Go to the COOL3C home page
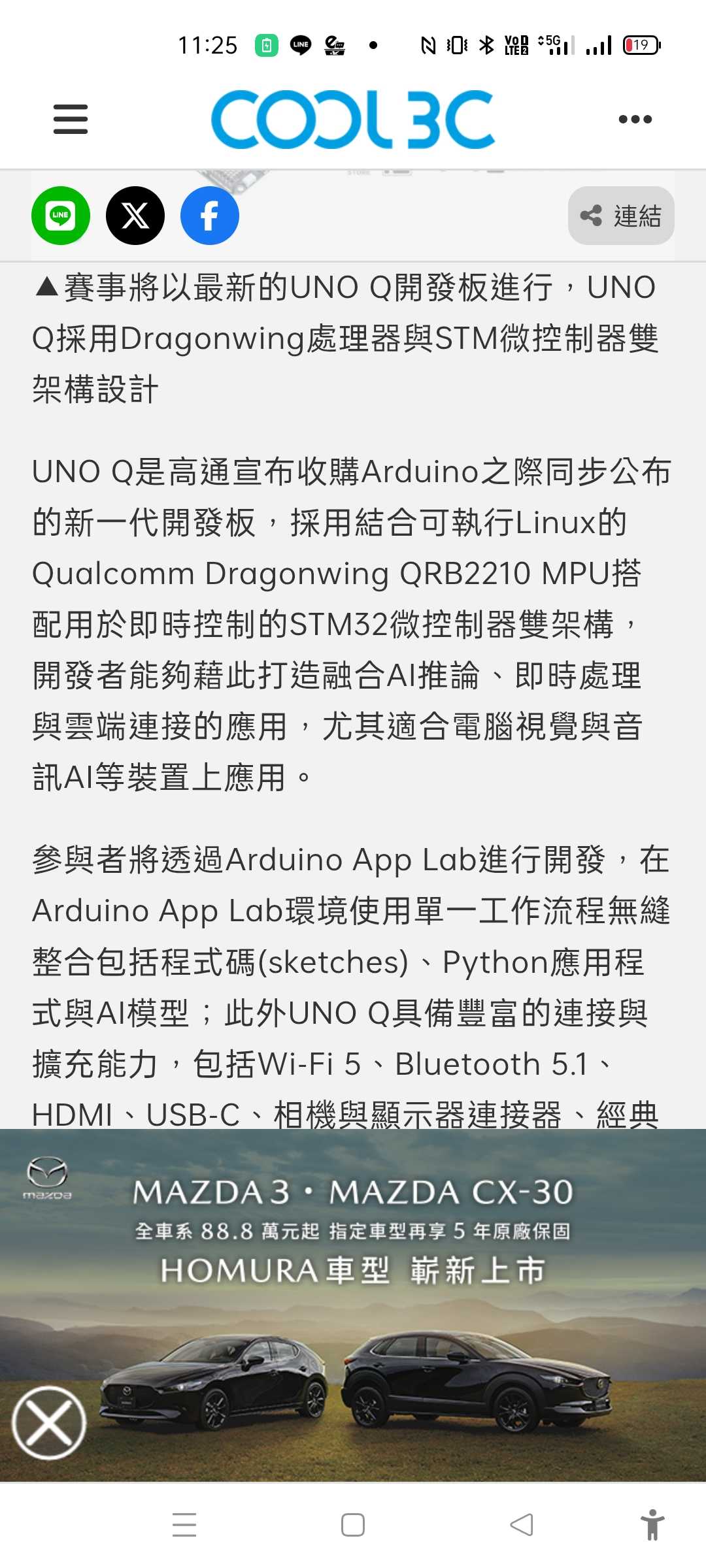The width and height of the screenshot is (706, 1568). [353, 120]
